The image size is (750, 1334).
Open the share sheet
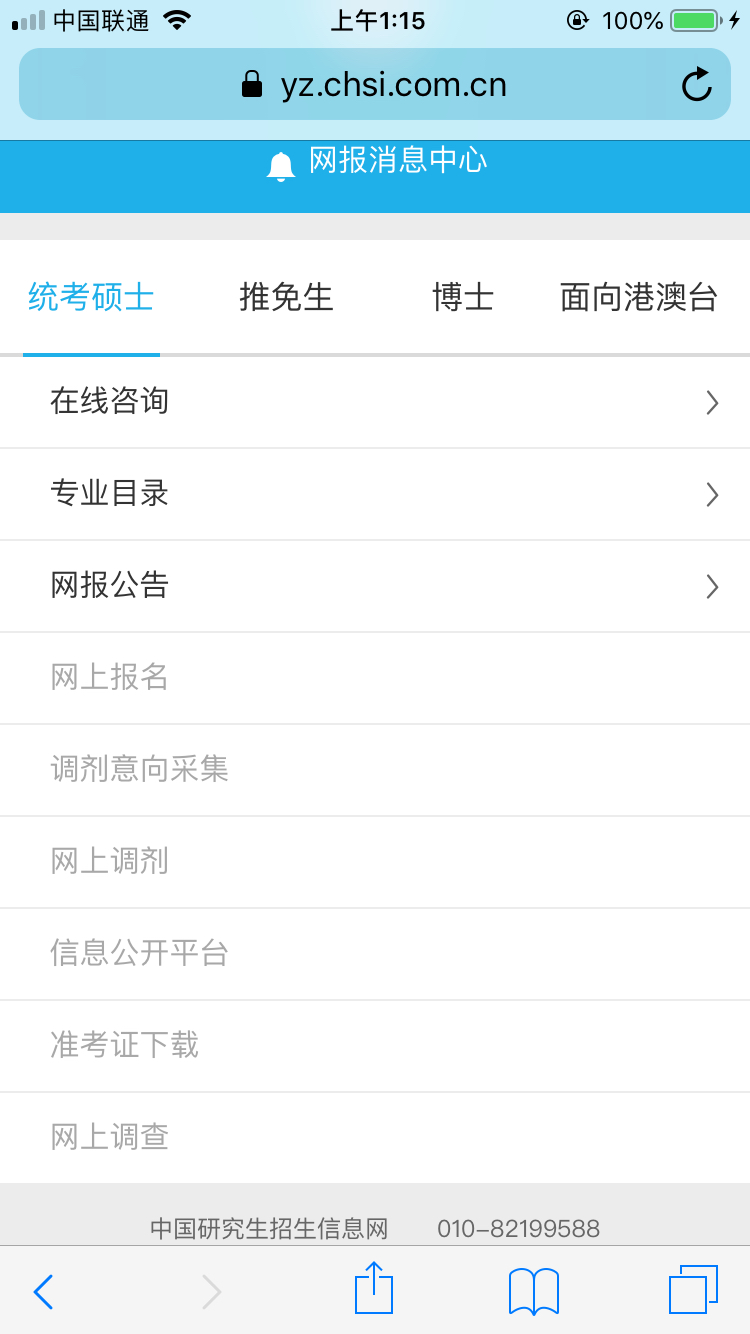pos(374,1289)
